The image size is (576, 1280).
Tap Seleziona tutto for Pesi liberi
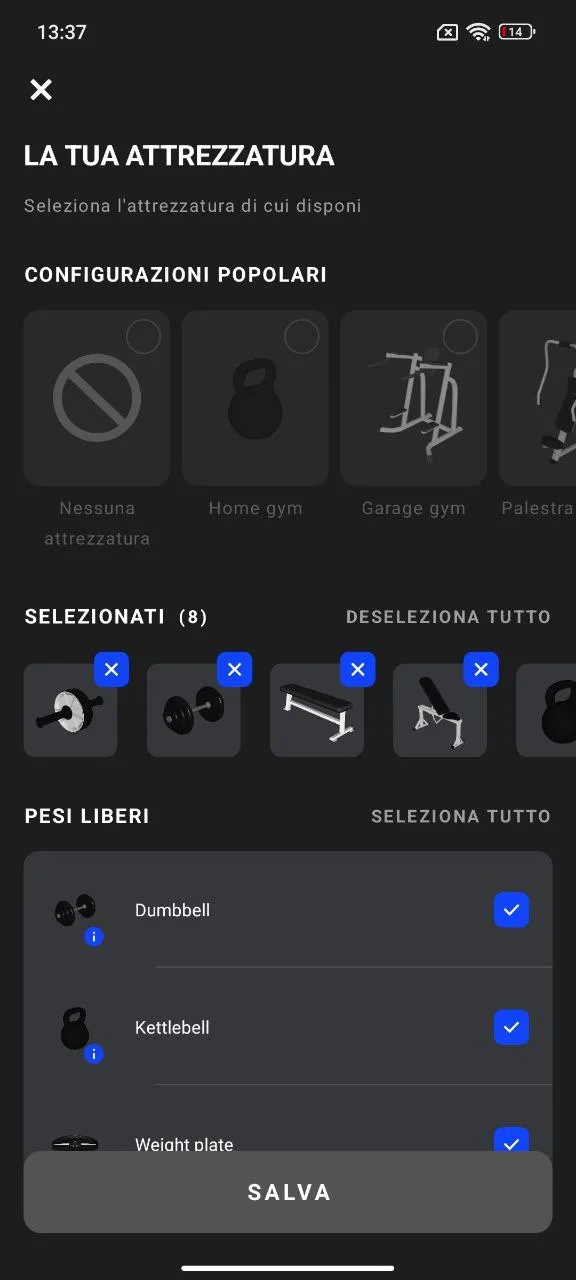461,817
